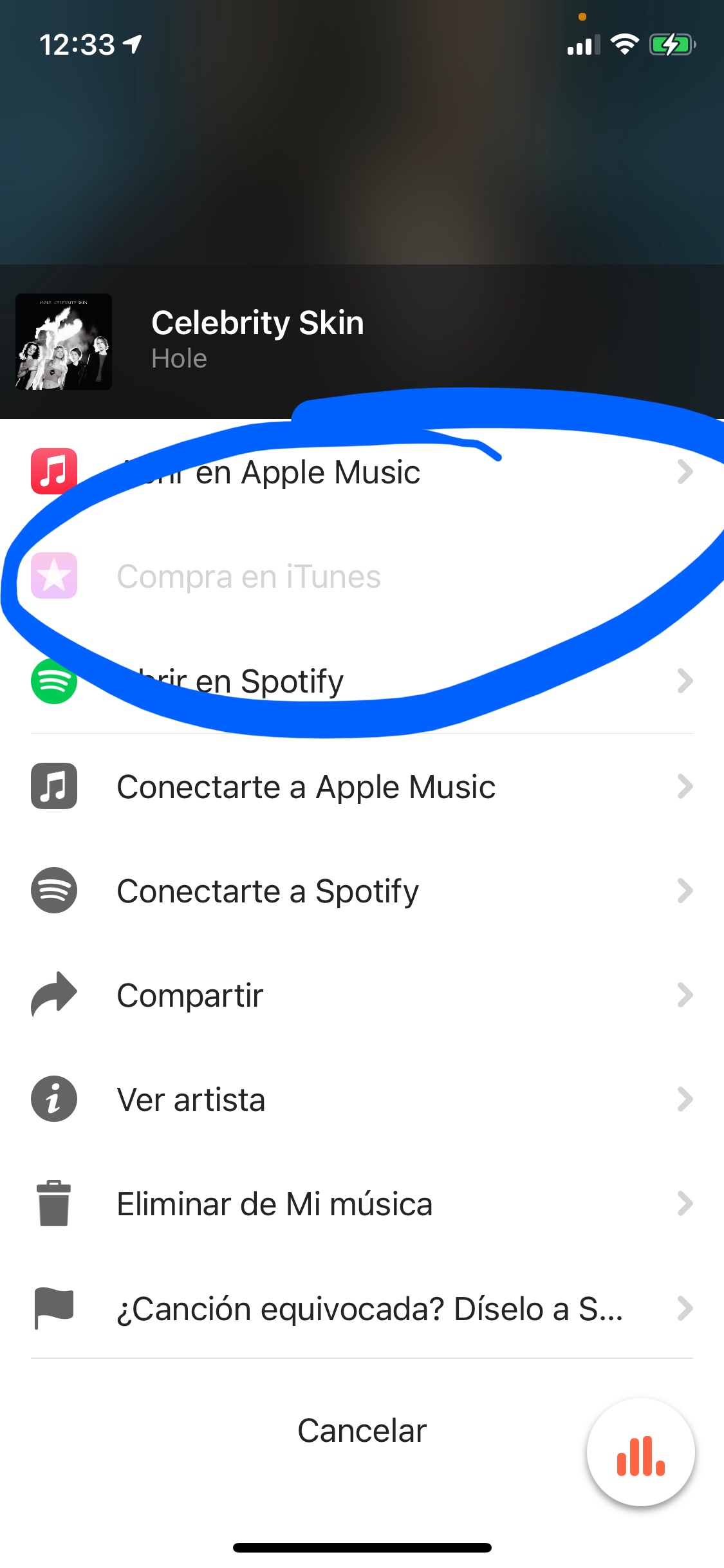The height and width of the screenshot is (1568, 724).
Task: Tap the orange sound bars floating button
Action: coord(640,1453)
